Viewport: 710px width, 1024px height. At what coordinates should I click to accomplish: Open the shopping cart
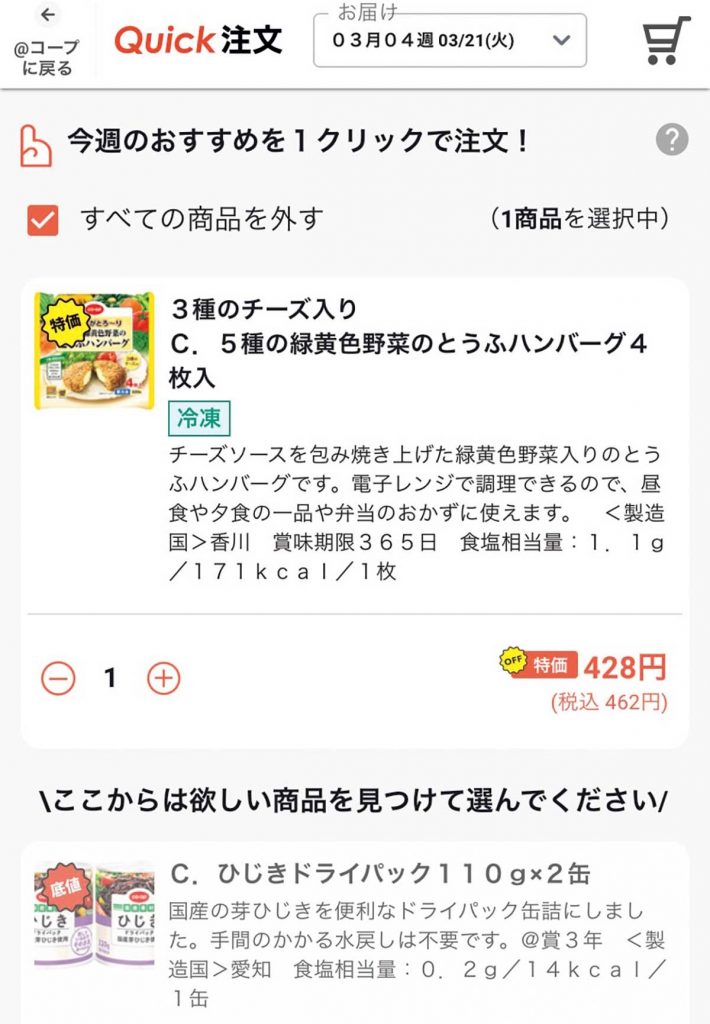(x=665, y=40)
